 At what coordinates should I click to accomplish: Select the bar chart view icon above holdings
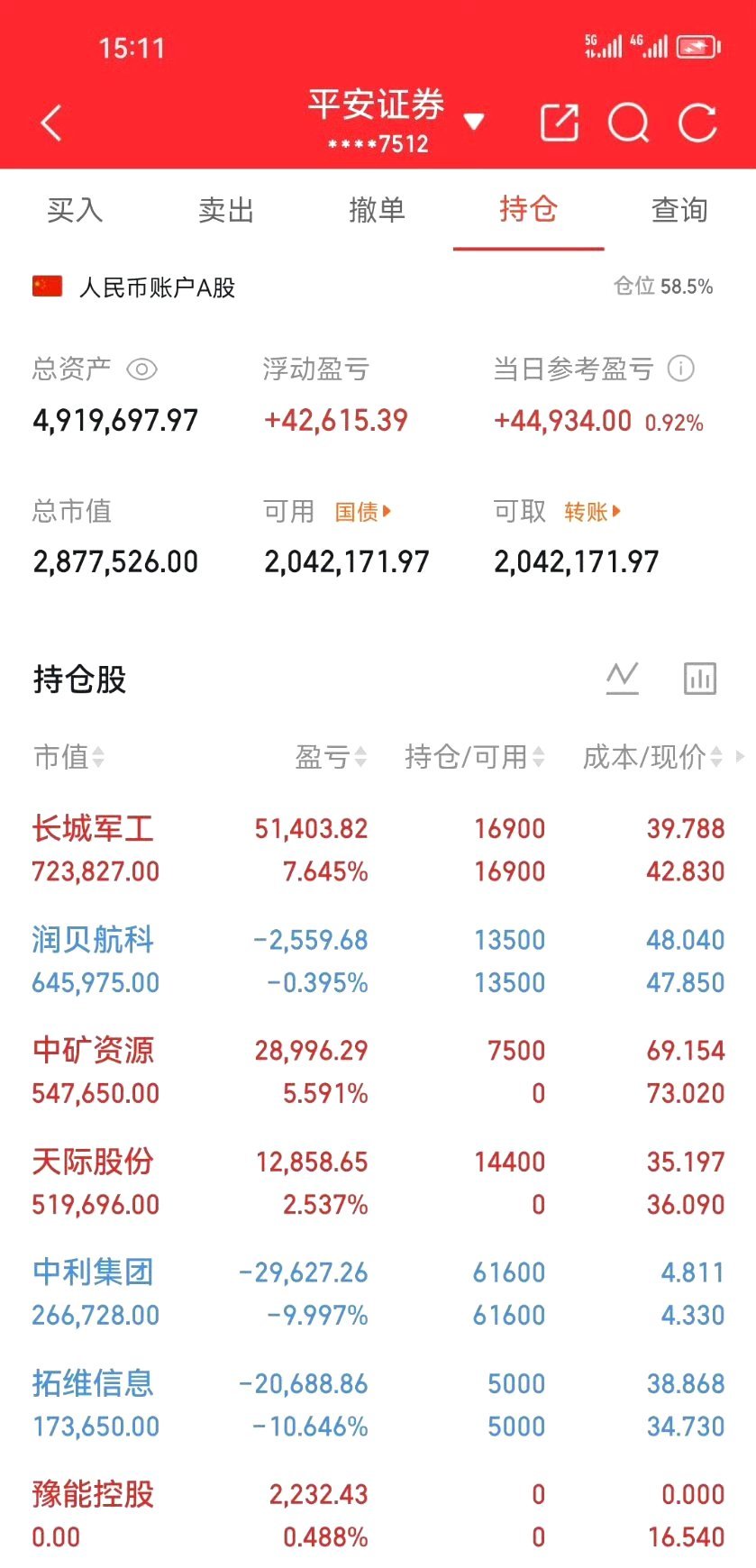700,679
